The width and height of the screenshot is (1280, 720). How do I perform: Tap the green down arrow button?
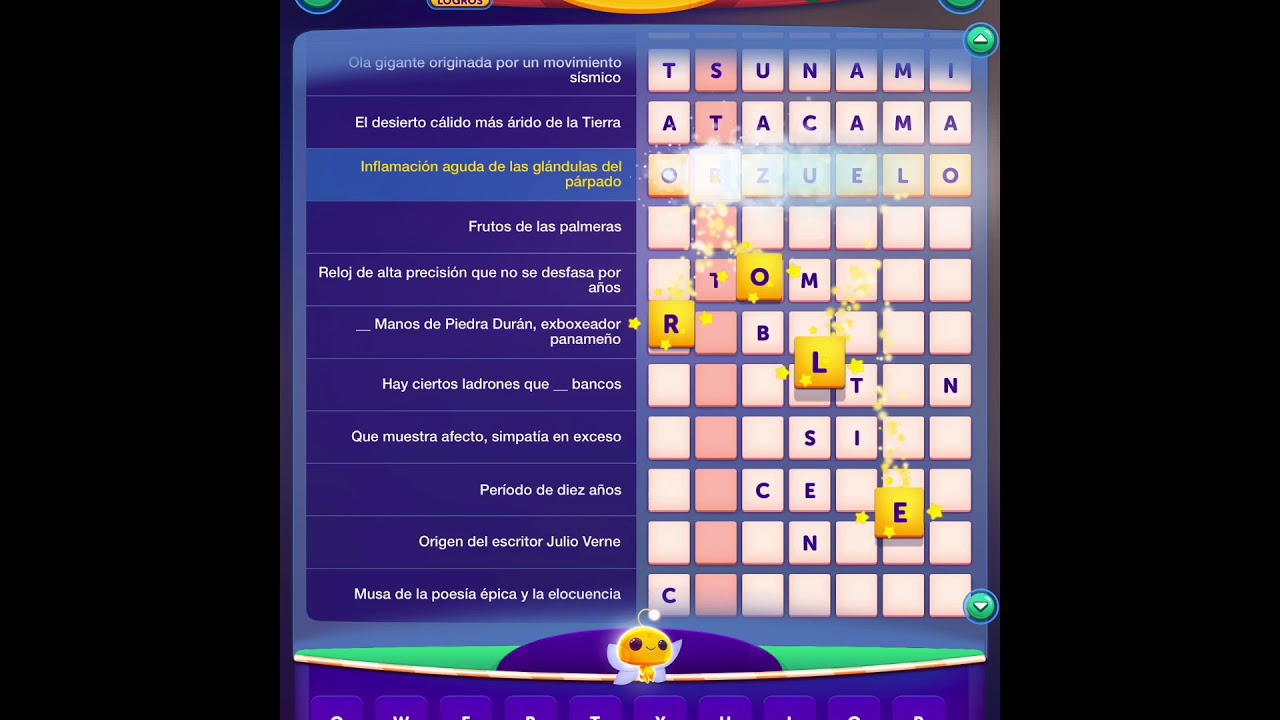point(980,606)
